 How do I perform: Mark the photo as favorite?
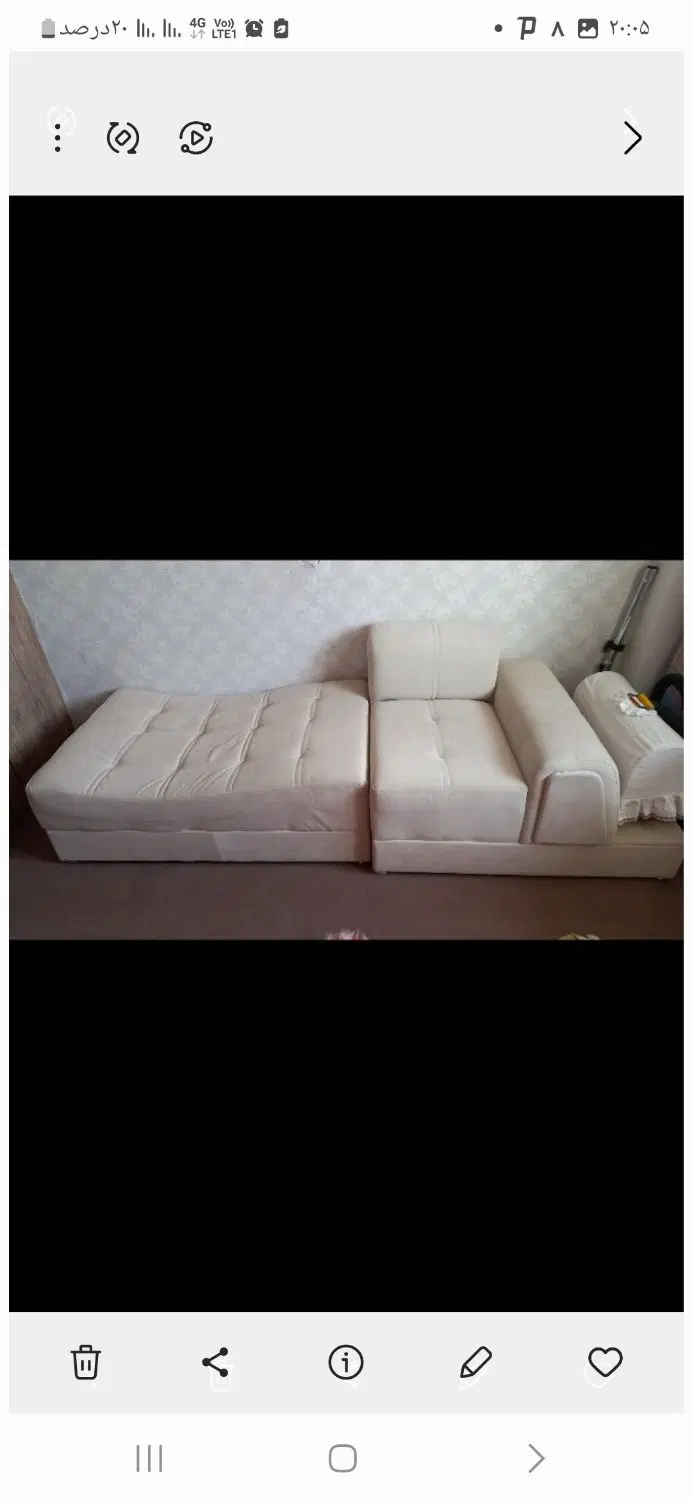pos(605,1362)
